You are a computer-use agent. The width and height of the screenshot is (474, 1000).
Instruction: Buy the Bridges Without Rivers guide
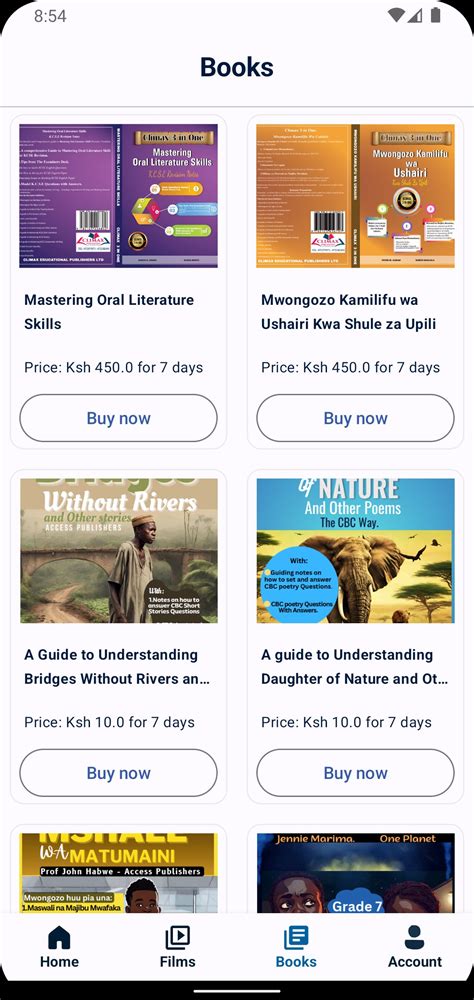tap(119, 773)
